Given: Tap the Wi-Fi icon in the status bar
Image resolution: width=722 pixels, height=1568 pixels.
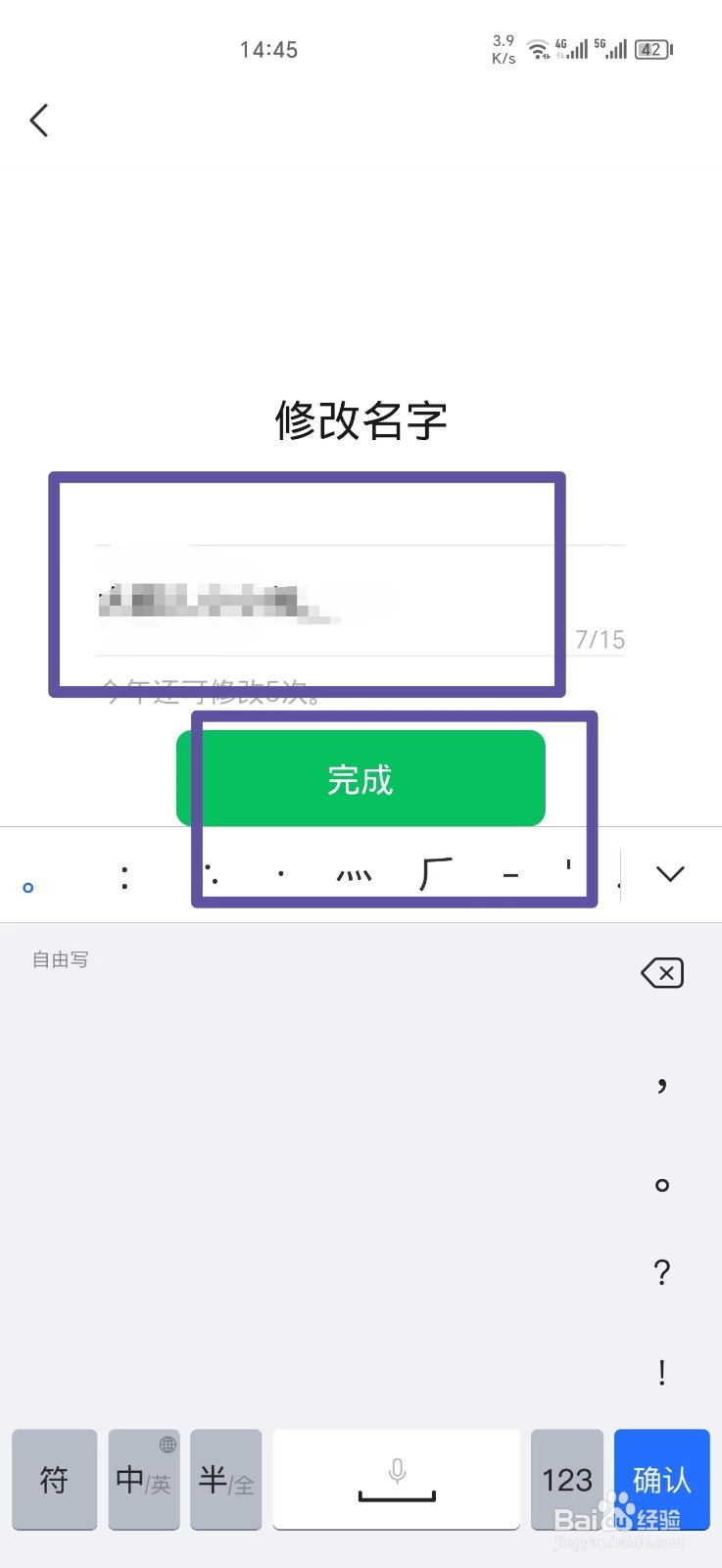Looking at the screenshot, I should [540, 49].
